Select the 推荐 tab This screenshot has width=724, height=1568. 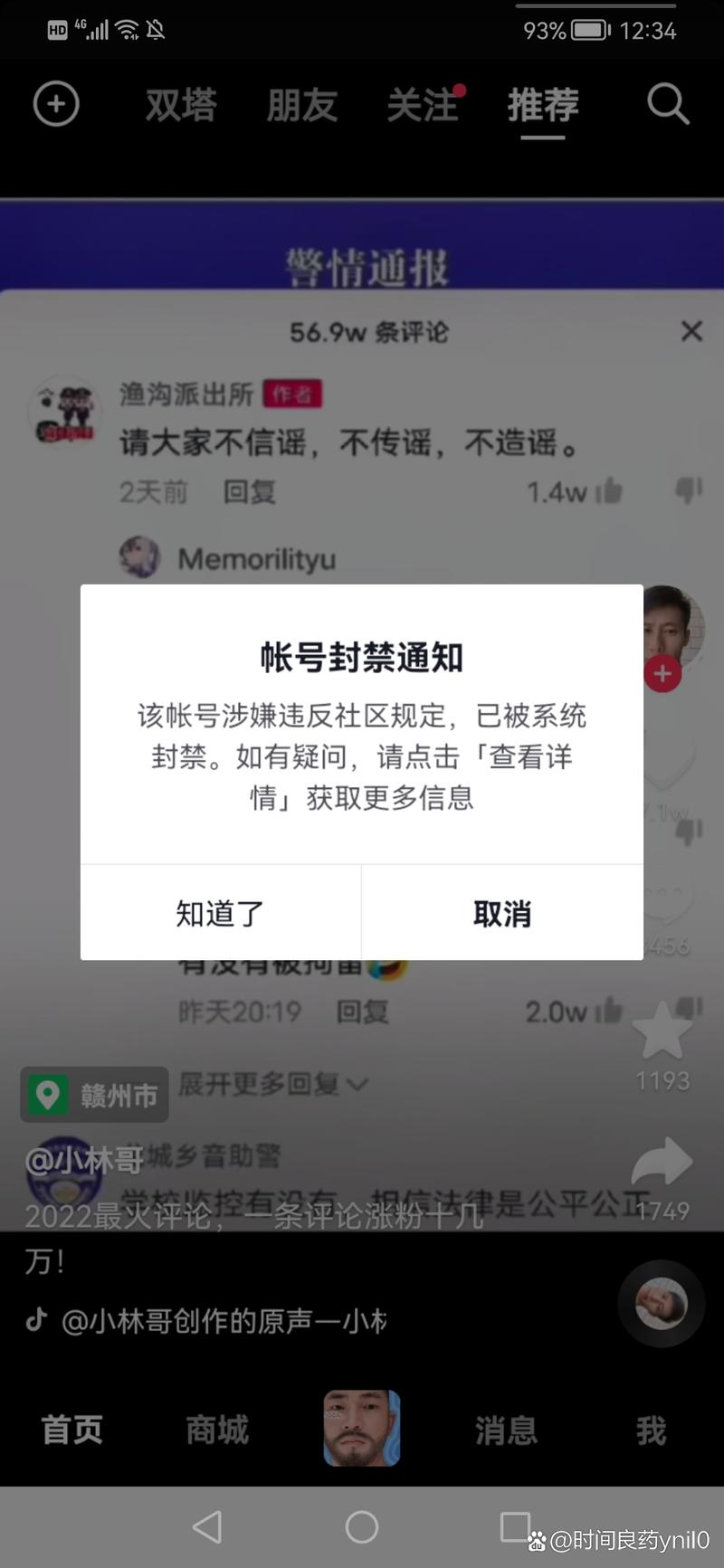543,105
